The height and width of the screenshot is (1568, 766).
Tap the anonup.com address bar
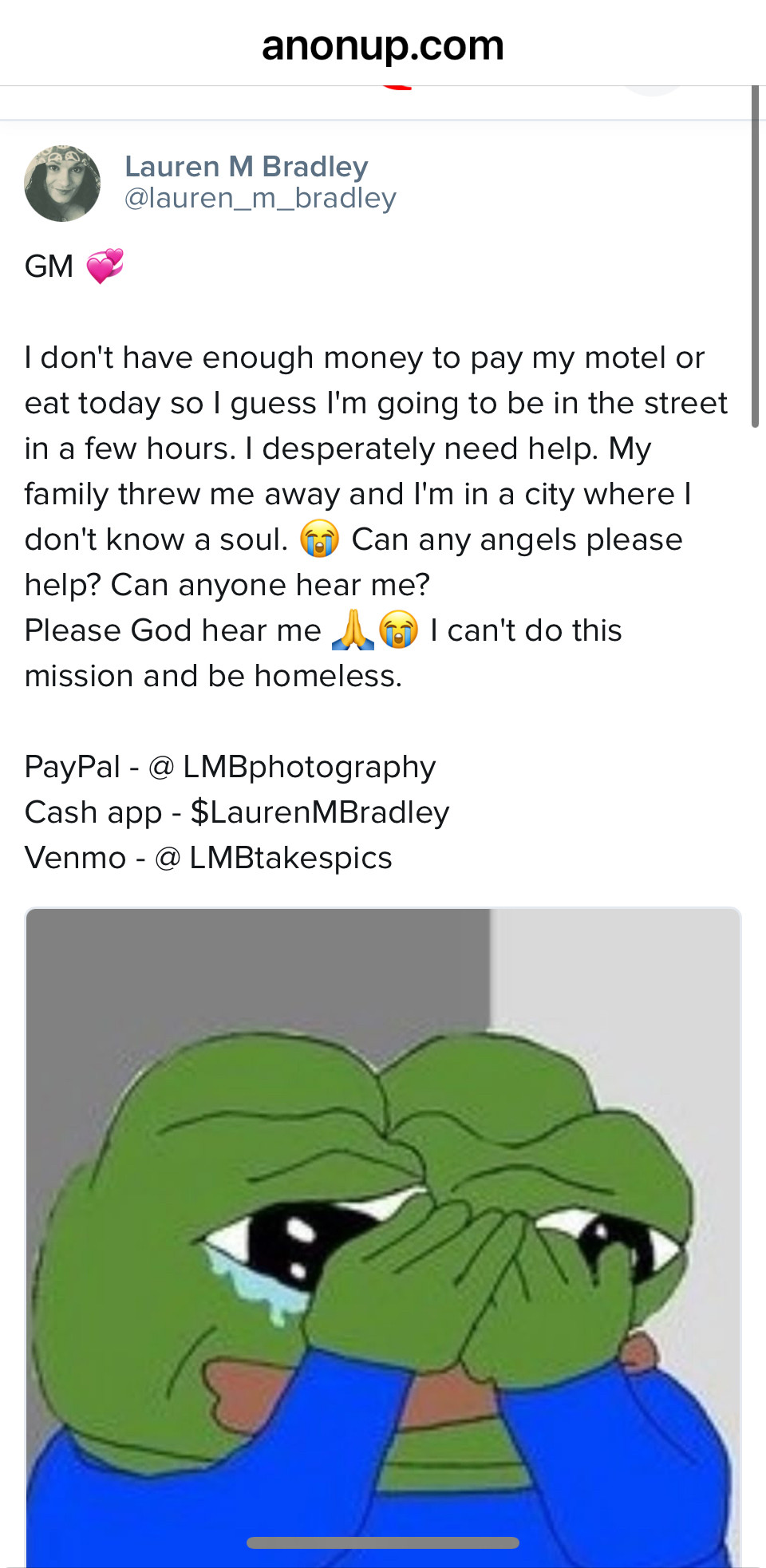(x=383, y=45)
